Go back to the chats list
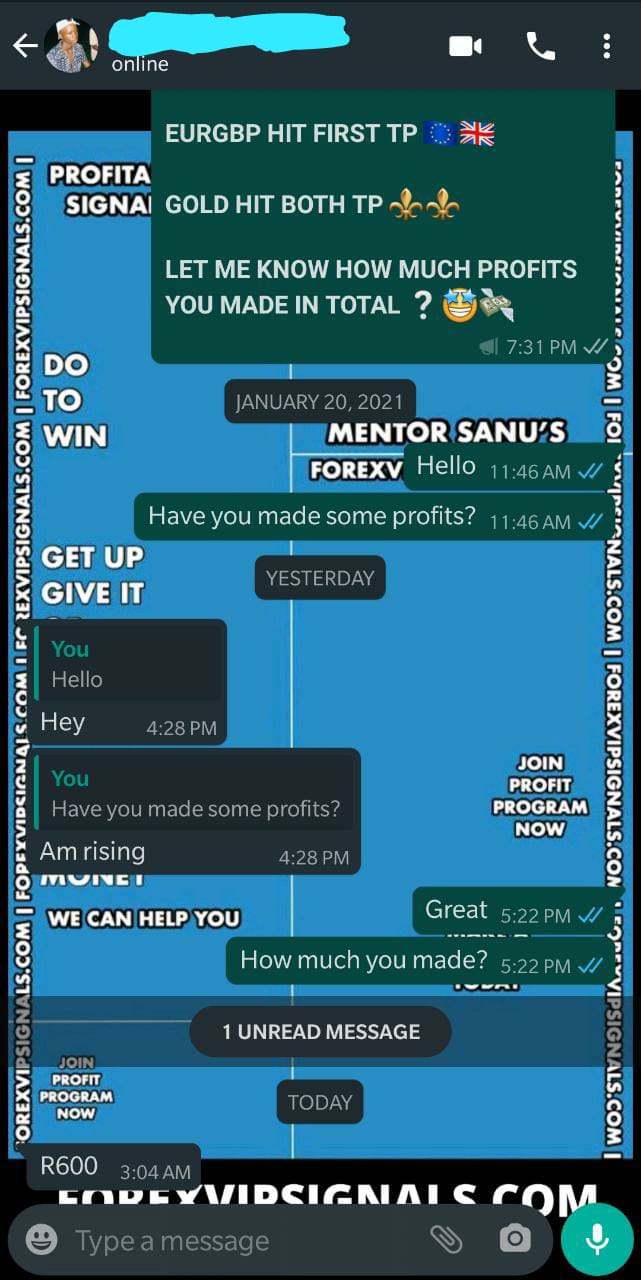Screen dimensions: 641x1280 (24, 45)
